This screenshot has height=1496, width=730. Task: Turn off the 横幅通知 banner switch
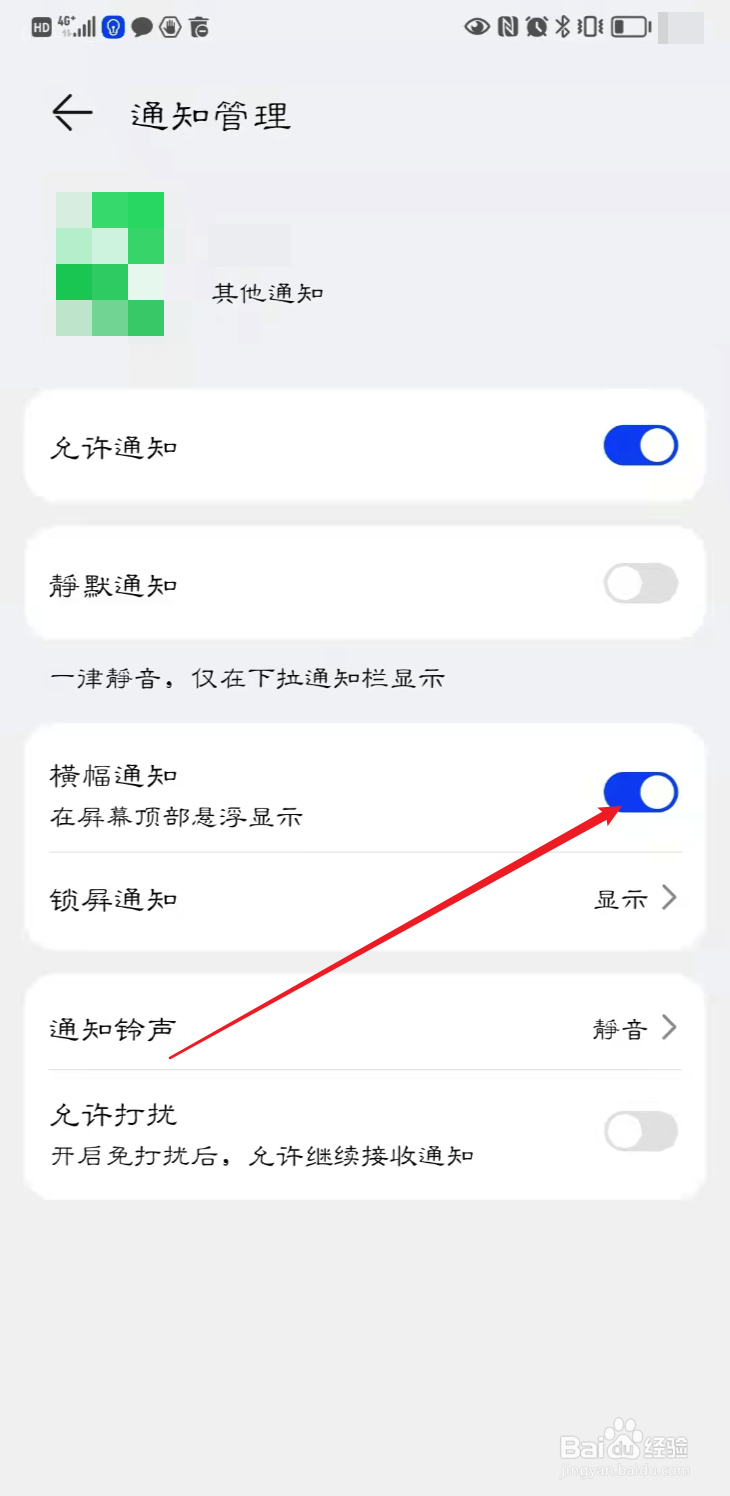pyautogui.click(x=640, y=792)
